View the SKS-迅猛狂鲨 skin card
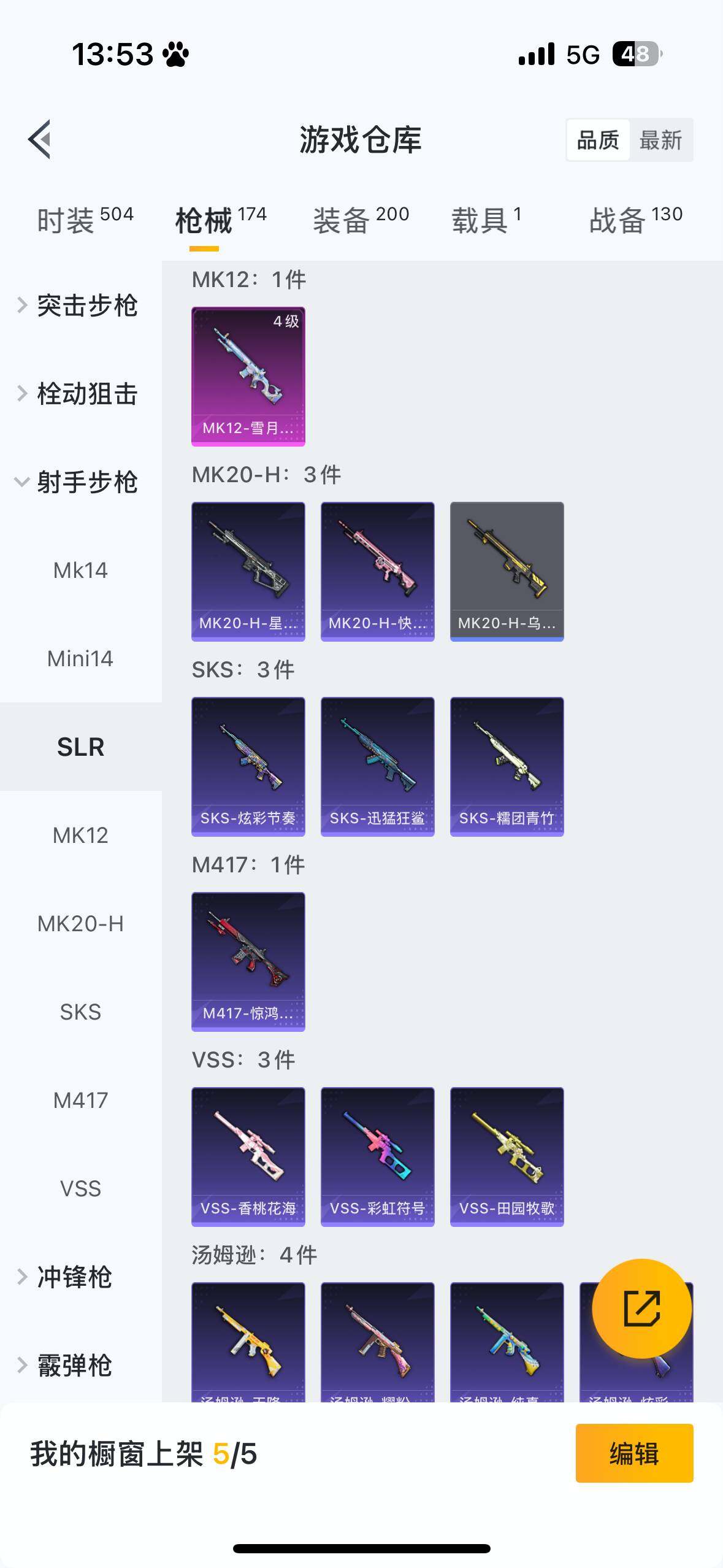The width and height of the screenshot is (723, 1568). (x=377, y=766)
